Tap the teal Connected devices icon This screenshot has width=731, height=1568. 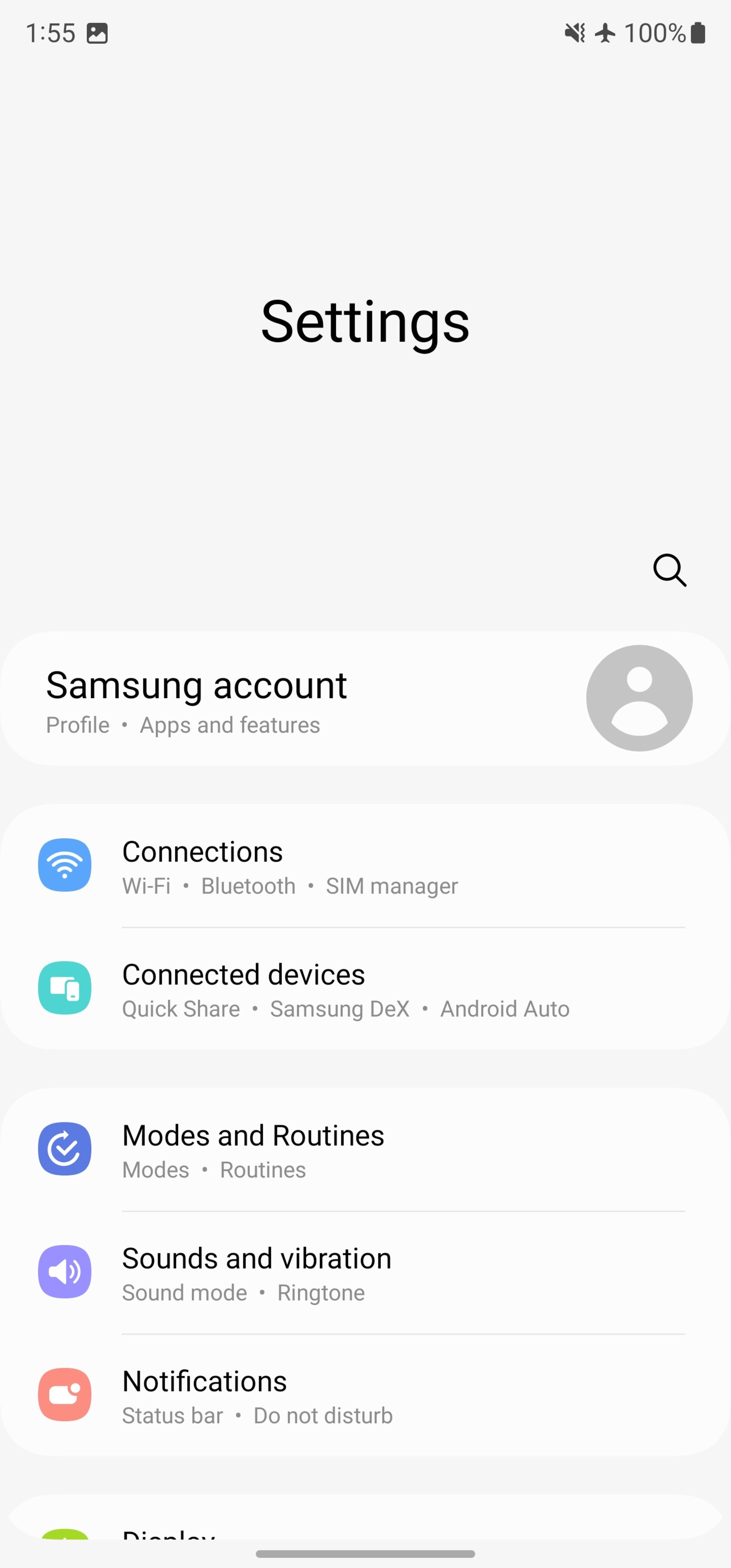(64, 988)
